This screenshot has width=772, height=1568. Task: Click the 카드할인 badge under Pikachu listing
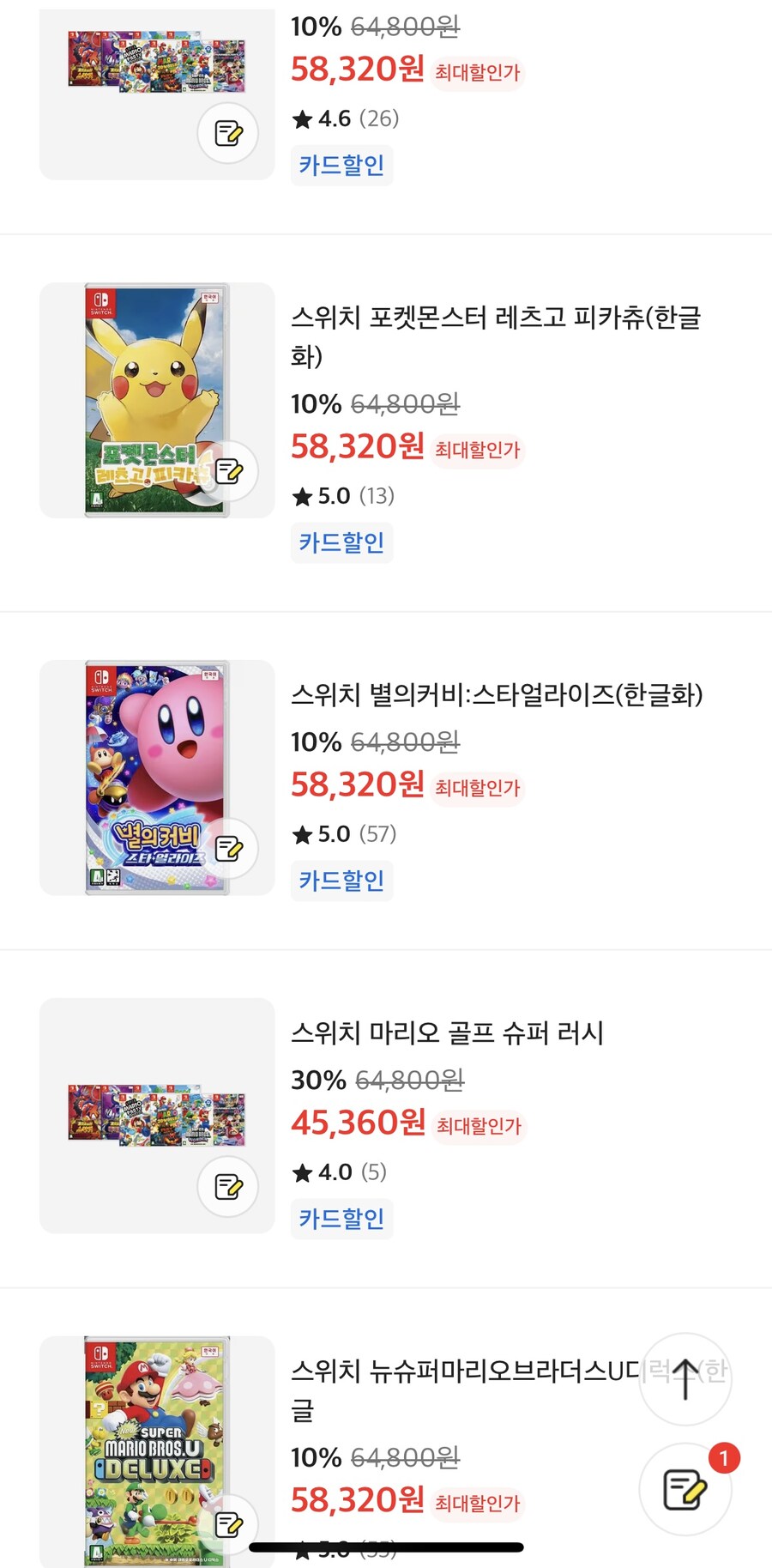point(341,542)
